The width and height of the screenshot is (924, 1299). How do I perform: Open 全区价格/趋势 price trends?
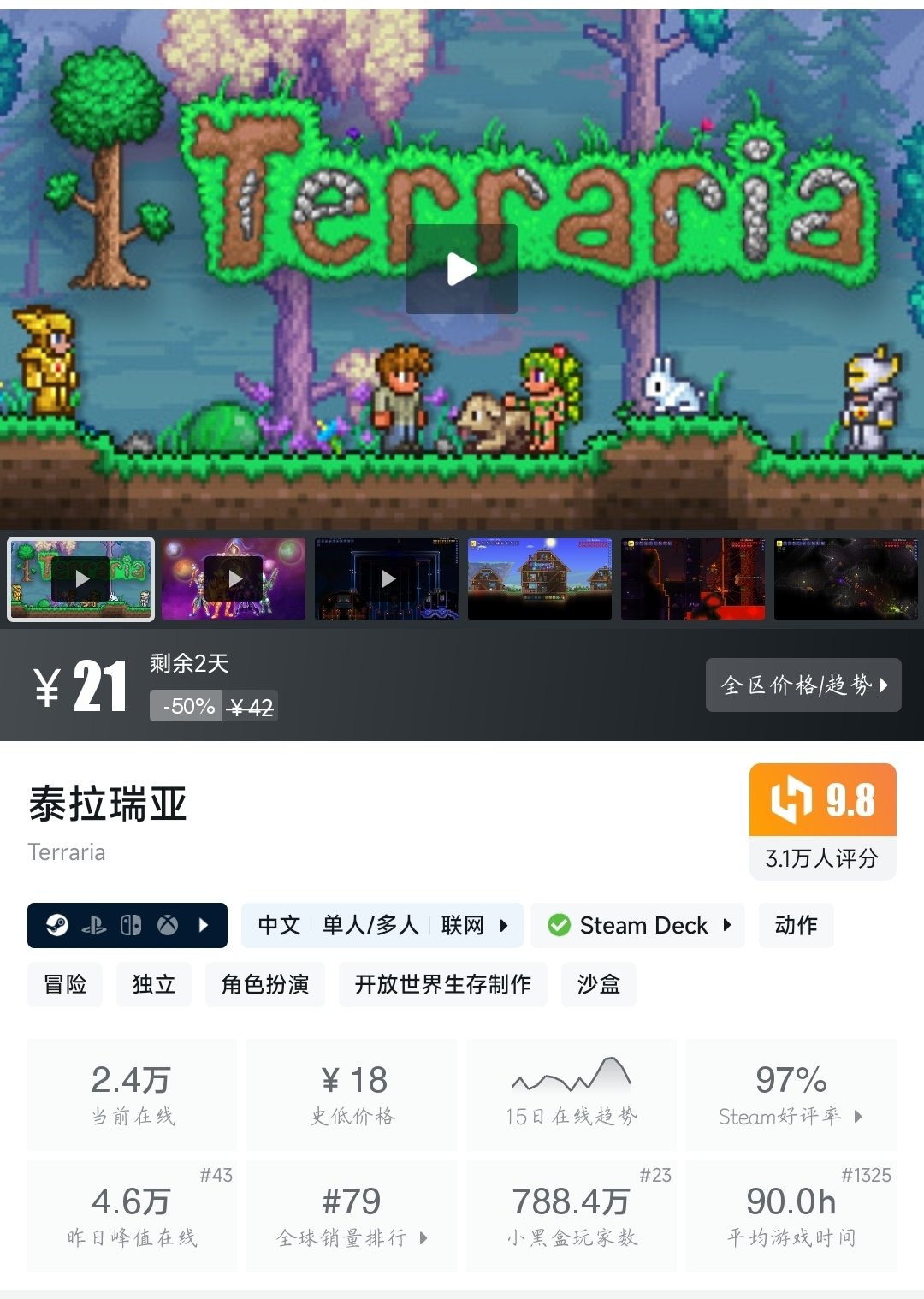[803, 685]
